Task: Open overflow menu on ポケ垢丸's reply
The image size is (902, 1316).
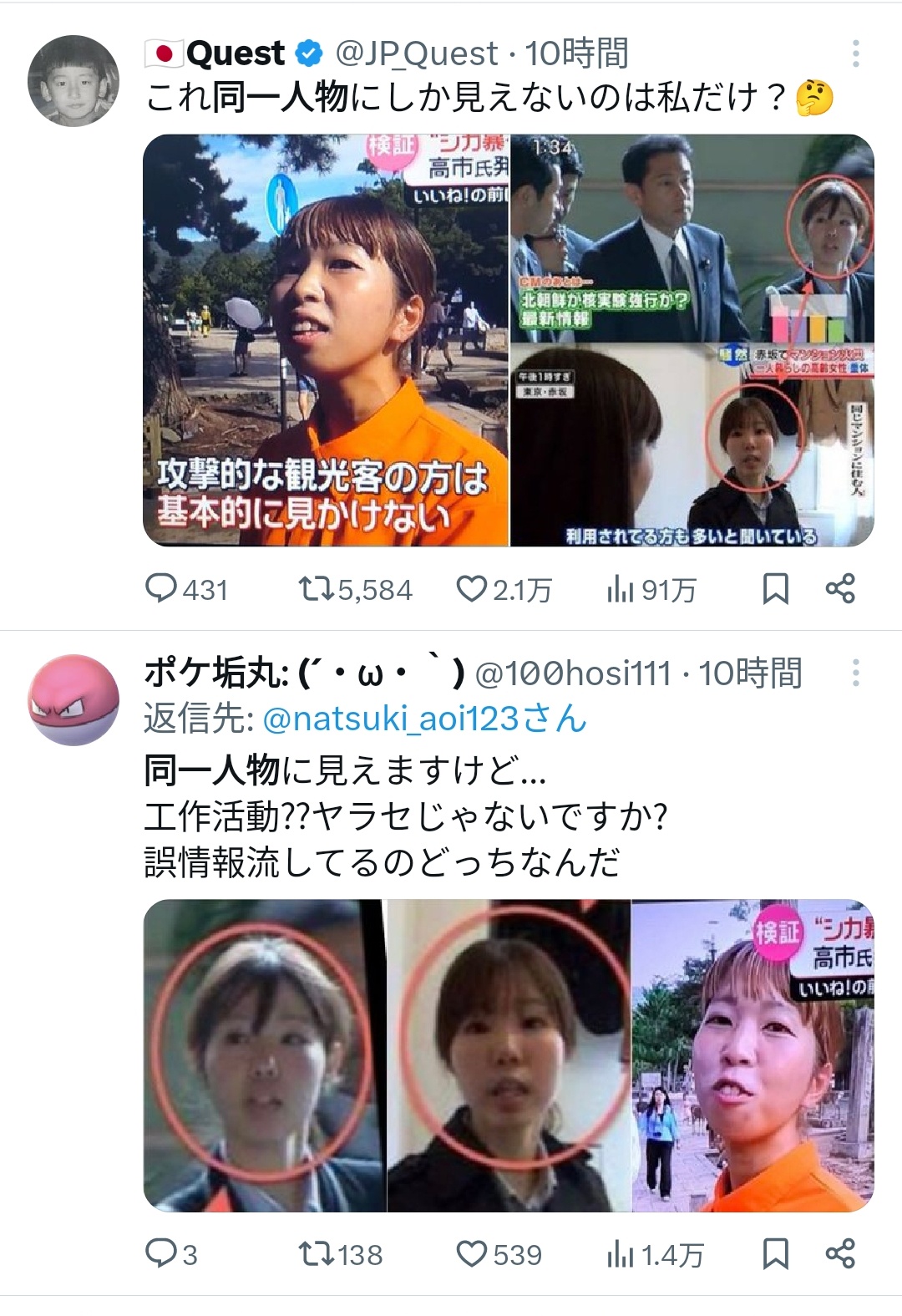Action: pyautogui.click(x=855, y=673)
